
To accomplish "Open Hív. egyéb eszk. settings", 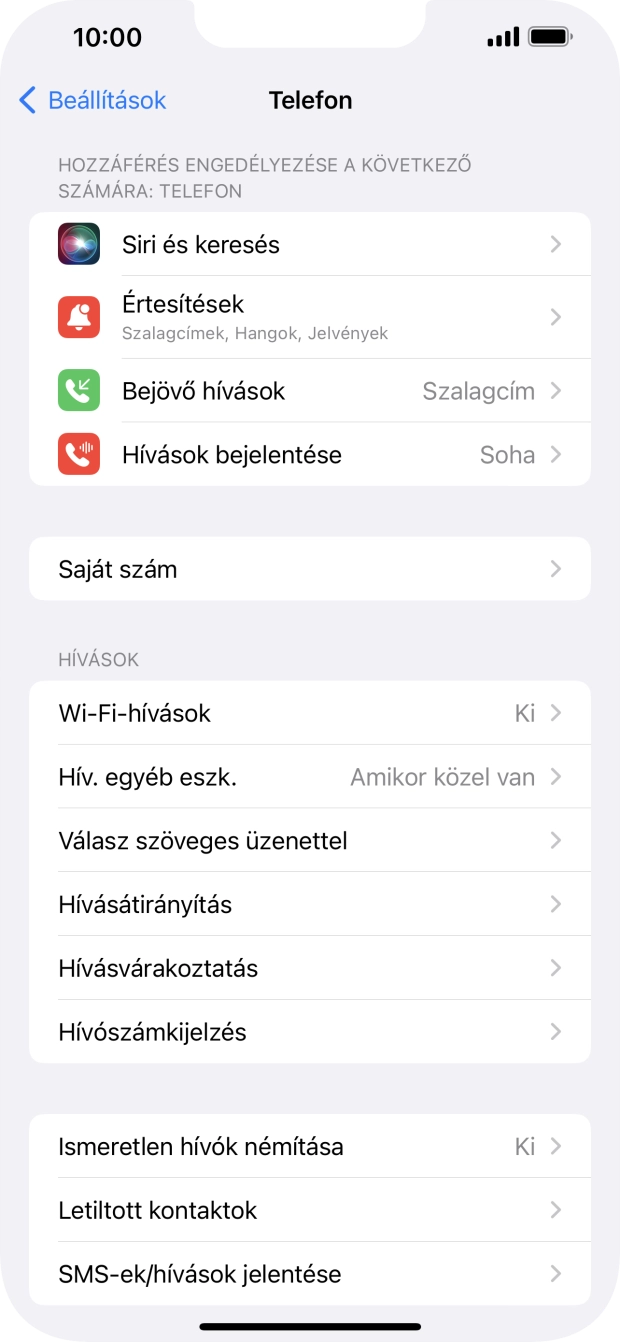I will pos(310,777).
